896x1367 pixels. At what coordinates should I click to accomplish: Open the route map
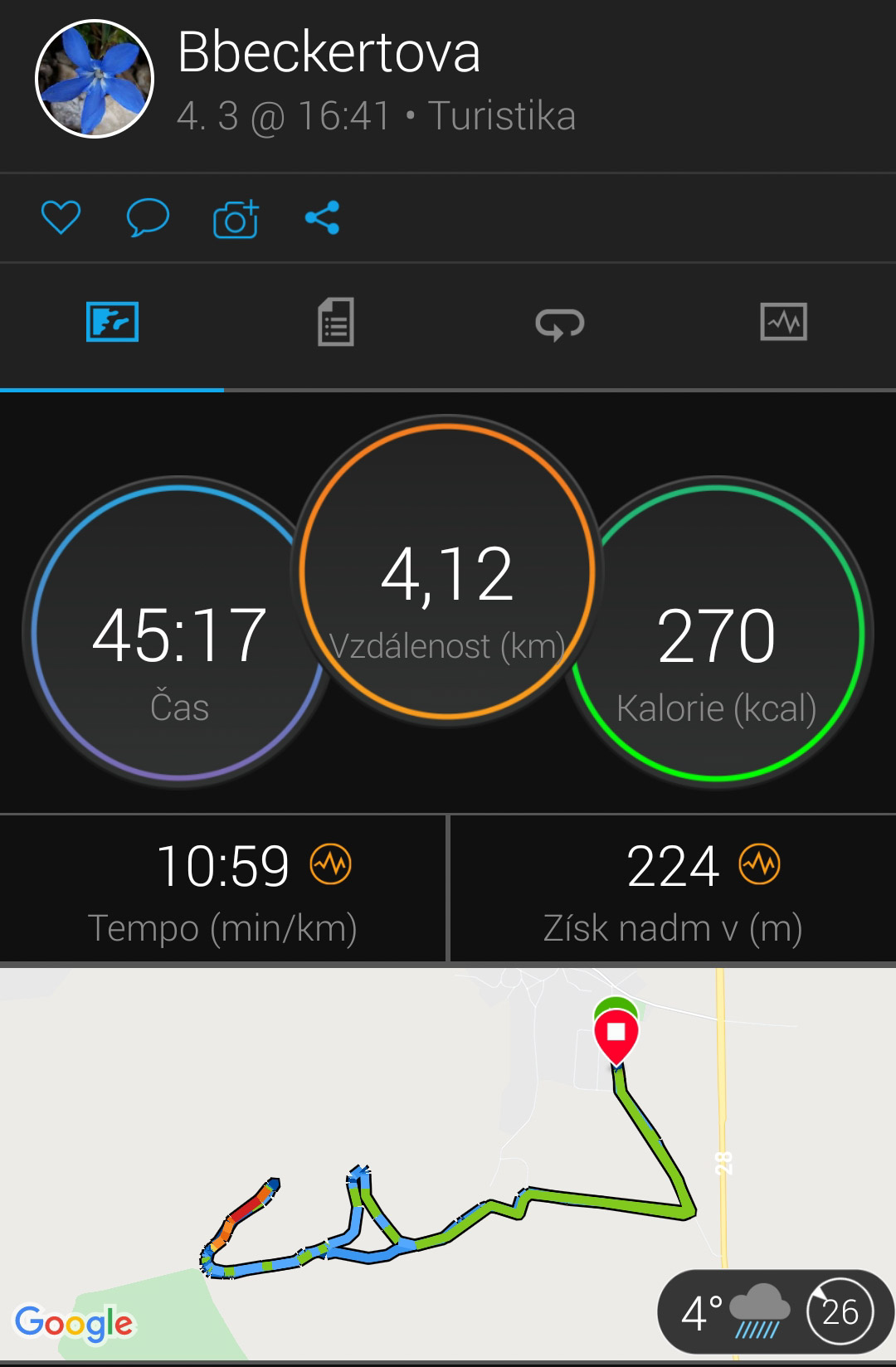(x=415, y=1120)
